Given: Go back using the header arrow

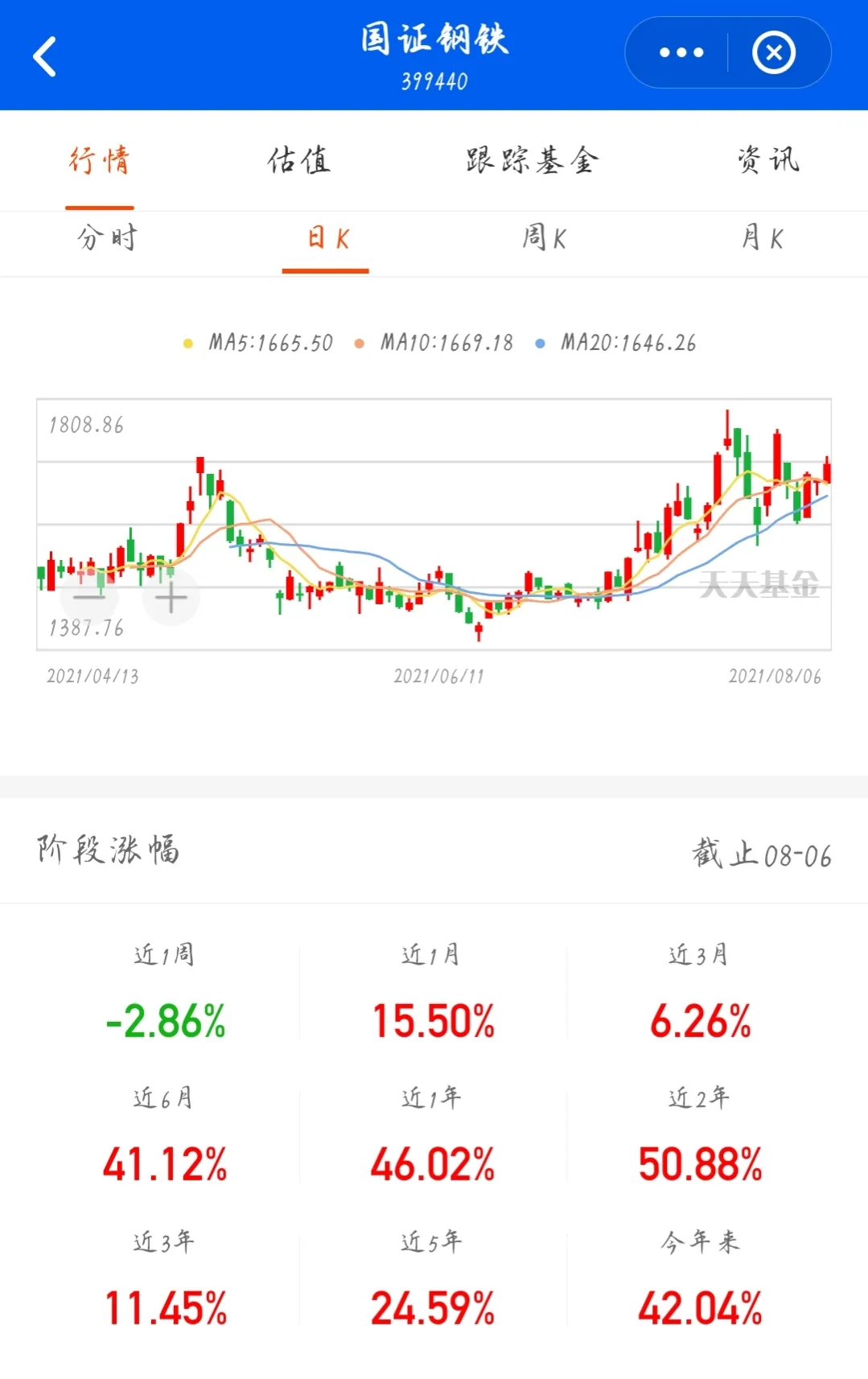Looking at the screenshot, I should (45, 56).
